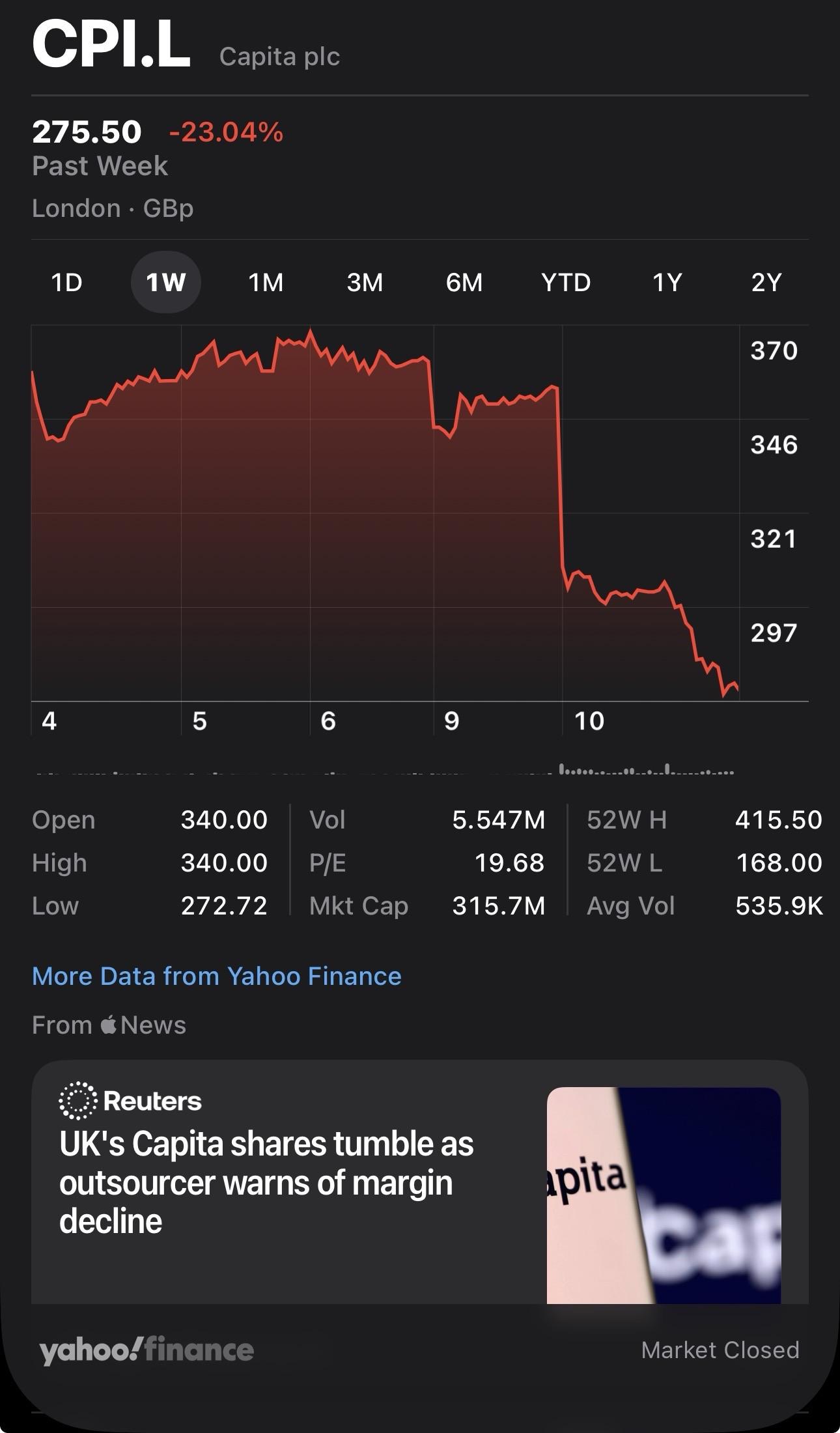Open the Yahoo Finance logo link
Image resolution: width=840 pixels, height=1433 pixels.
(x=147, y=1350)
